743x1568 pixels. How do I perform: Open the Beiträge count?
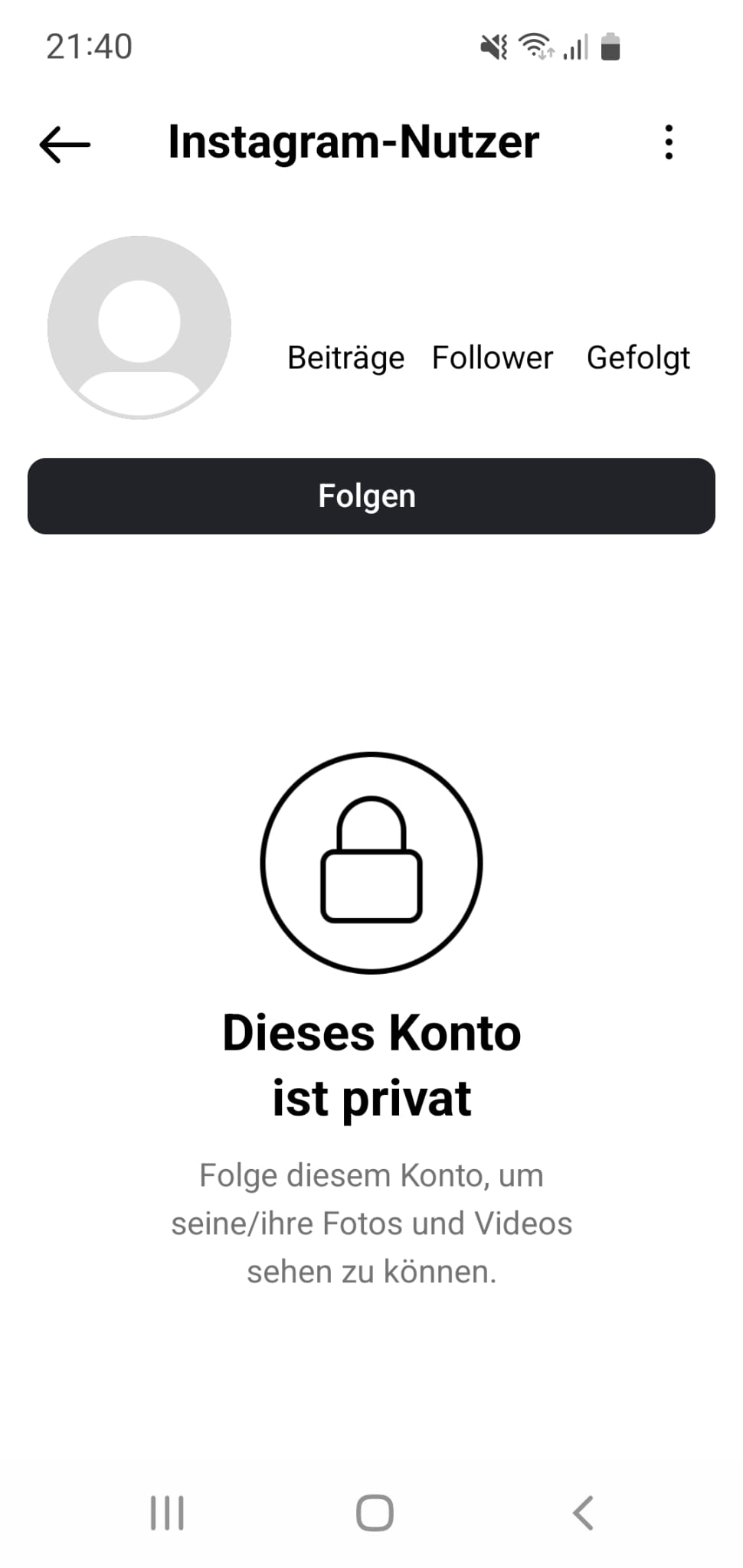pyautogui.click(x=345, y=357)
